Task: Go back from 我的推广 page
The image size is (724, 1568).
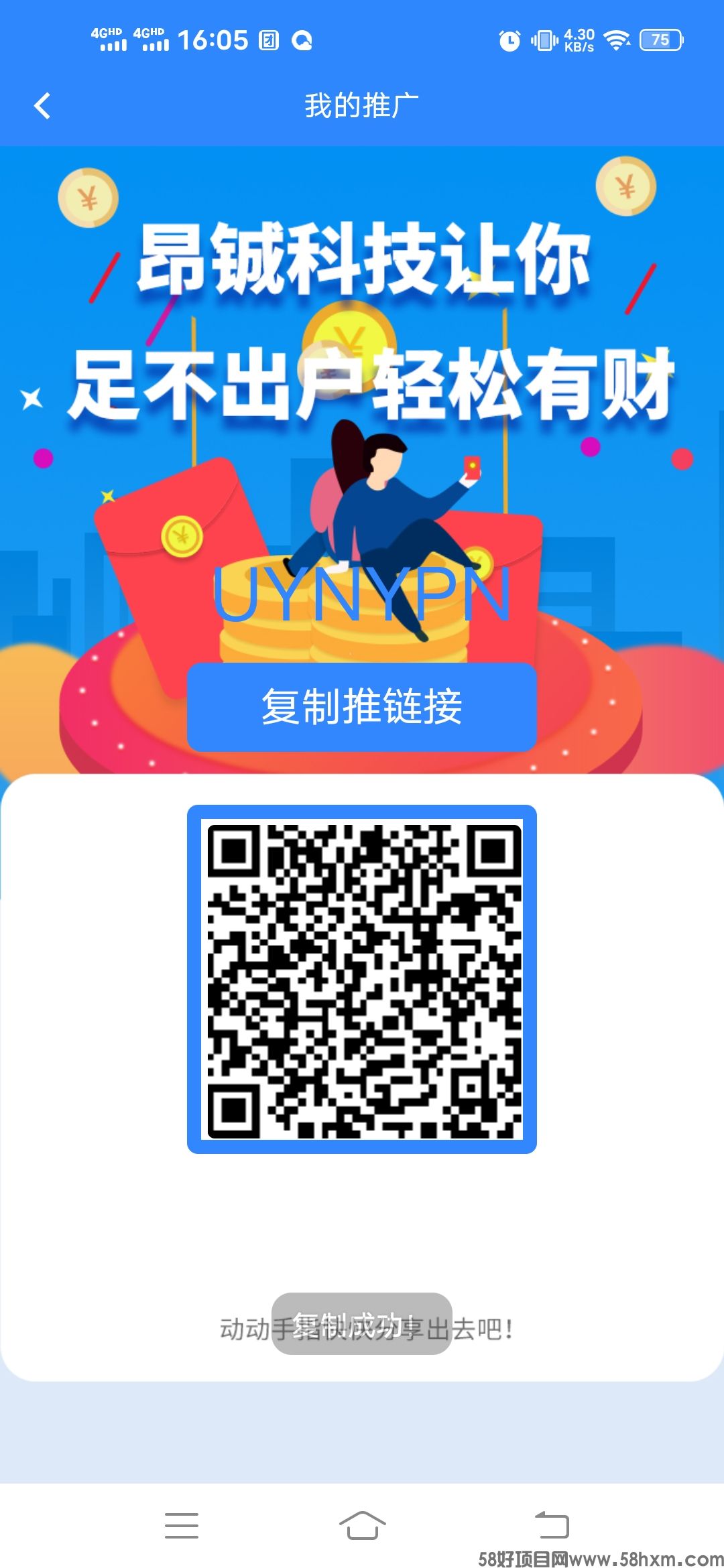Action: (x=42, y=106)
